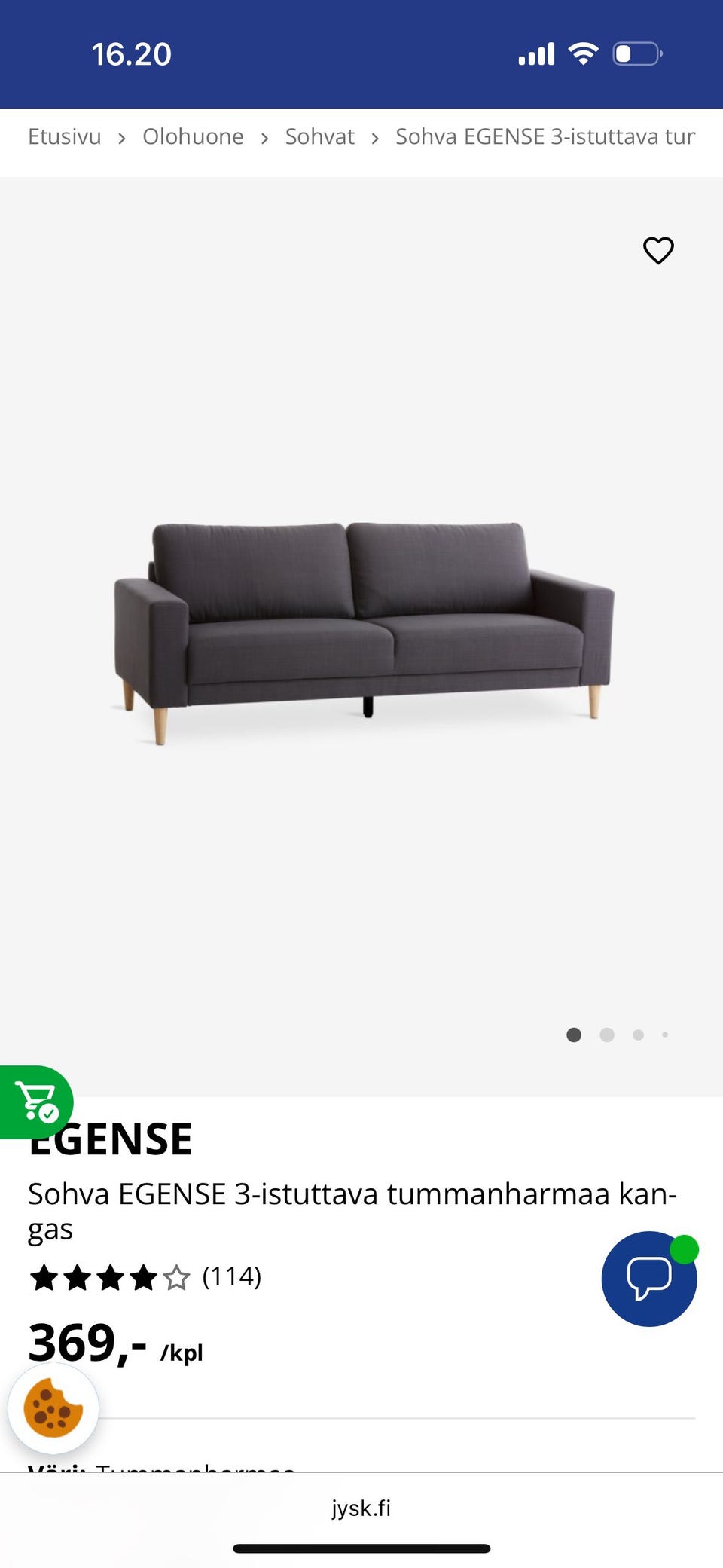
Task: Add the EGENSE sofa to favorites
Action: tap(658, 250)
